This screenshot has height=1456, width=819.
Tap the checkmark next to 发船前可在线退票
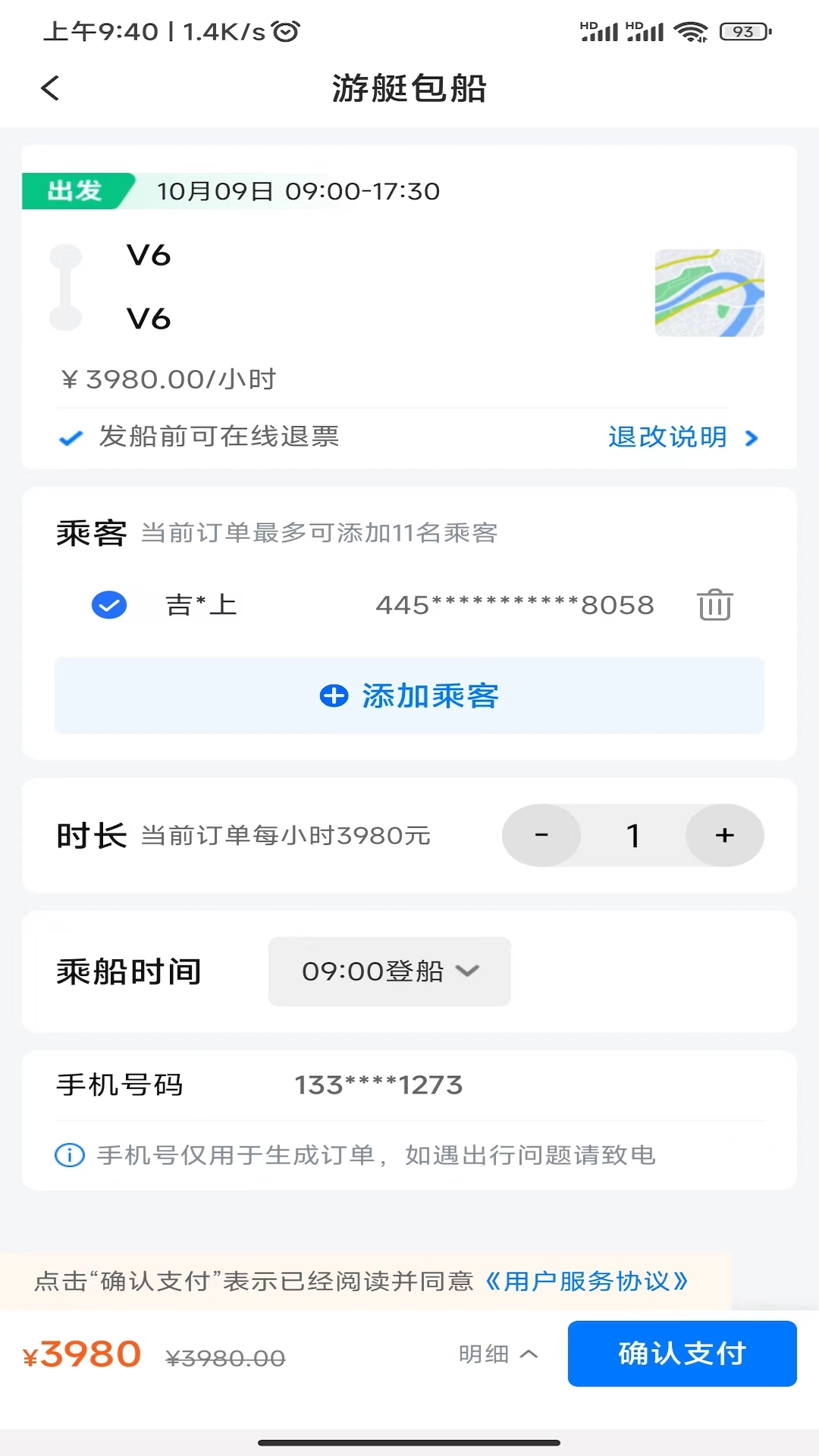tap(70, 437)
